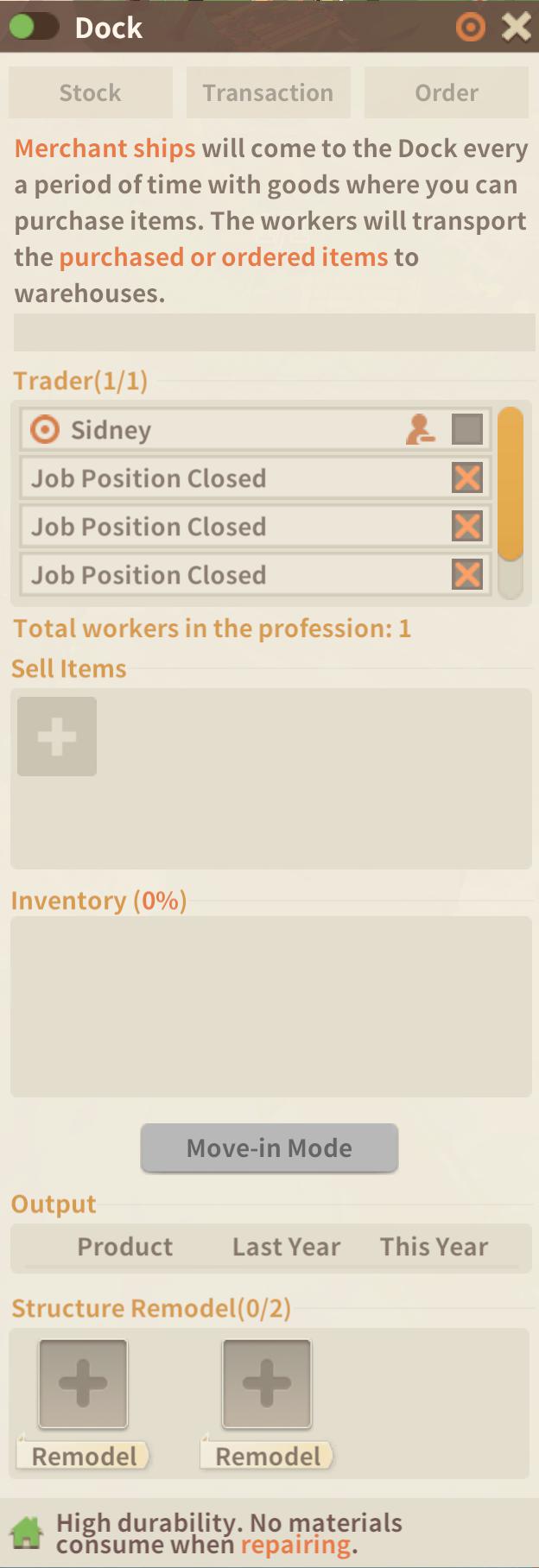Image resolution: width=539 pixels, height=1568 pixels.
Task: Toggle the Dock on/off switch
Action: coord(34,27)
